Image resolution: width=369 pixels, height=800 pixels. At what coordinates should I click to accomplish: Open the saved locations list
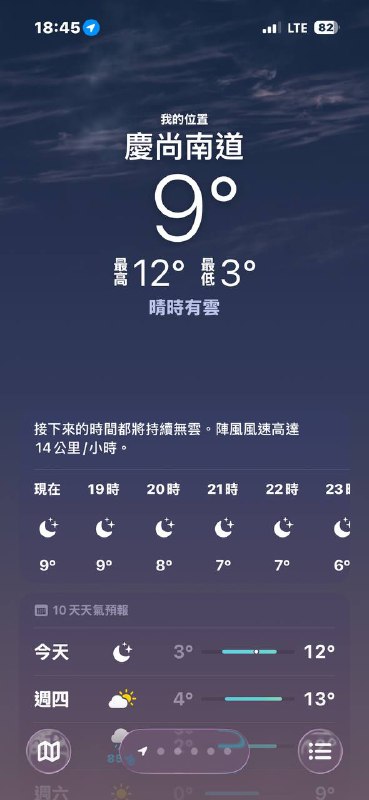(x=320, y=751)
